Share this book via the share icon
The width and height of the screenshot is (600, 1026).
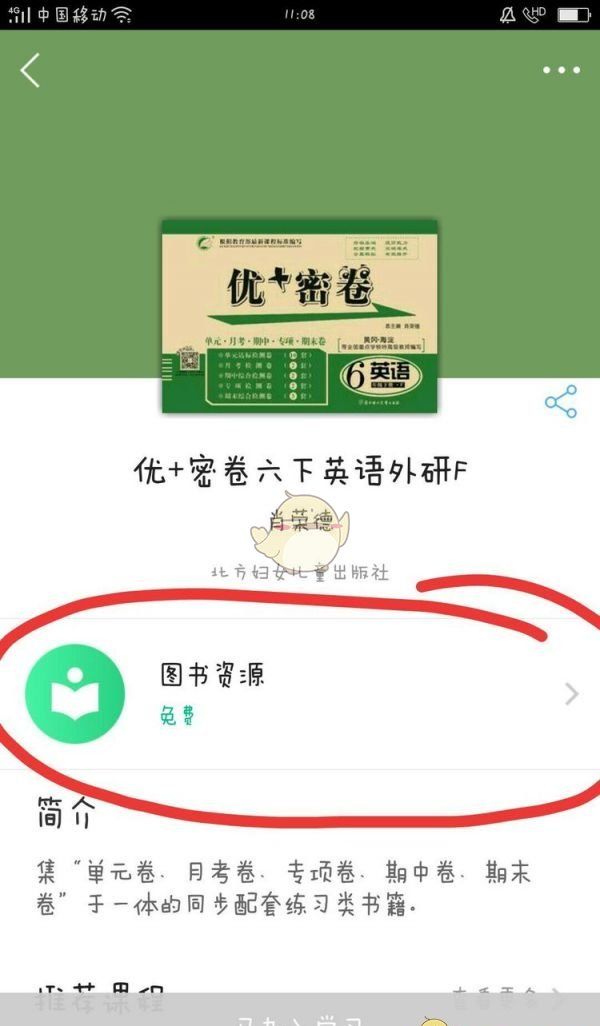click(x=561, y=402)
